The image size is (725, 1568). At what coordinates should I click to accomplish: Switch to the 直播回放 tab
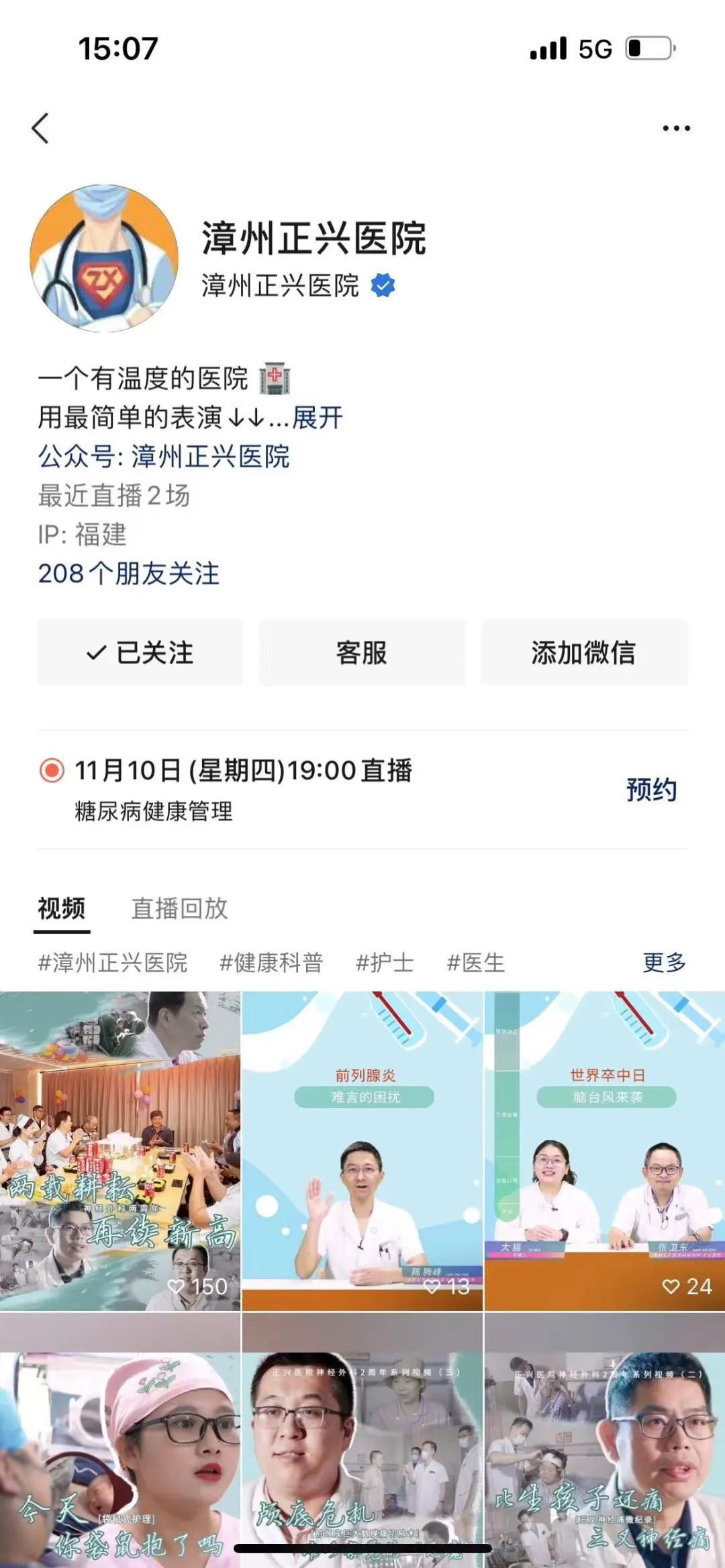[179, 908]
